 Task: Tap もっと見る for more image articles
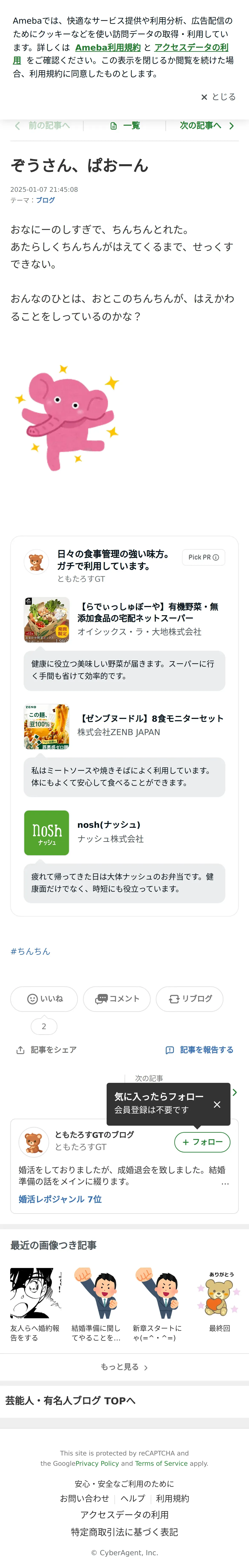(124, 1366)
